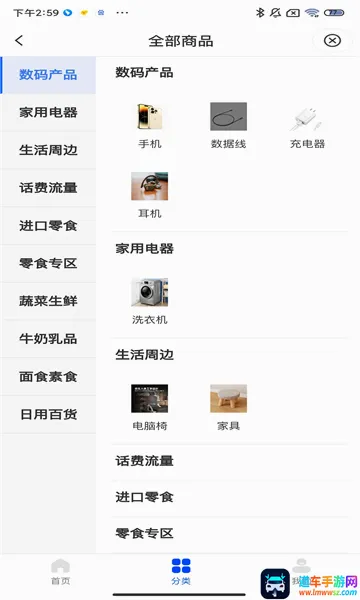
Task: Switch to the 首页 bottom tab
Action: click(x=60, y=572)
